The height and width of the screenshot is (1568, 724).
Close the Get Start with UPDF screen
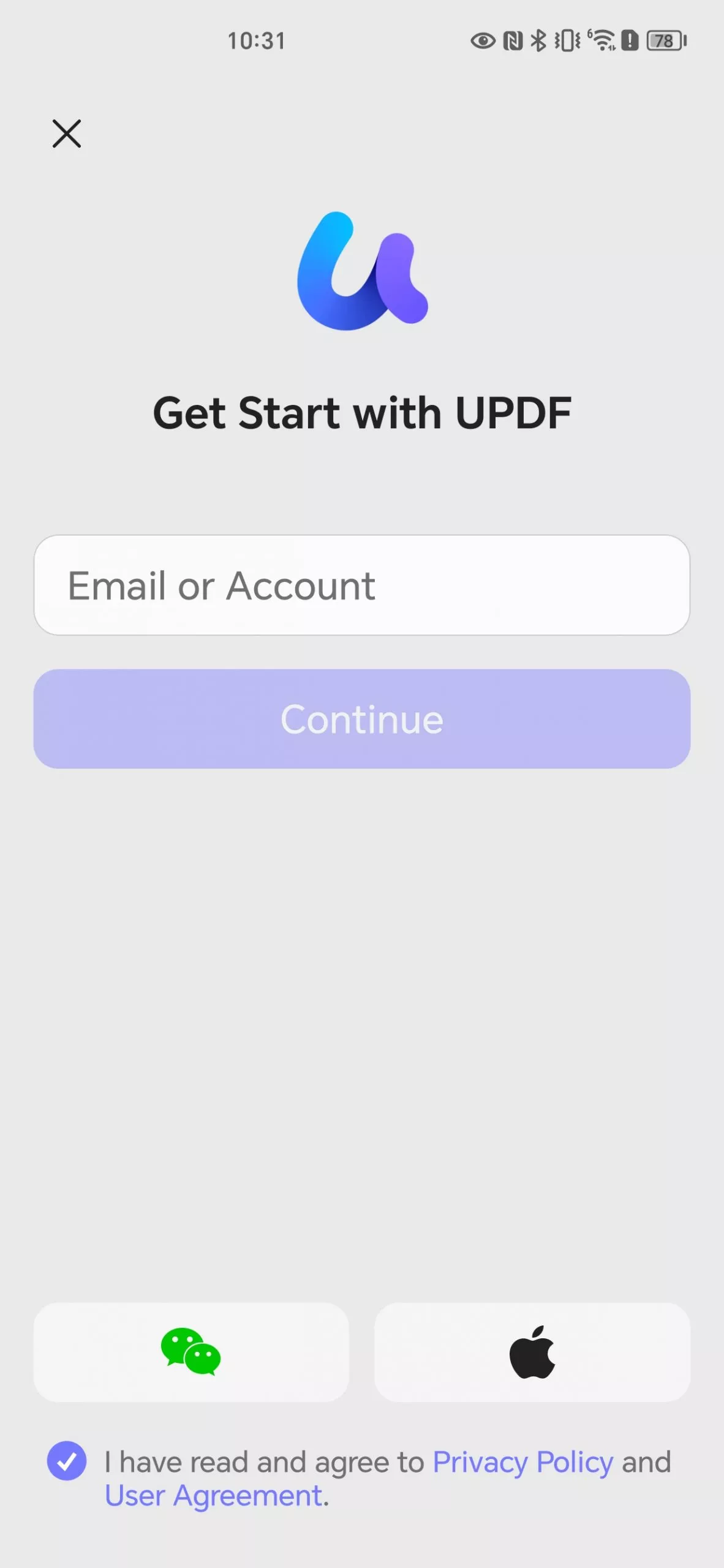[66, 134]
